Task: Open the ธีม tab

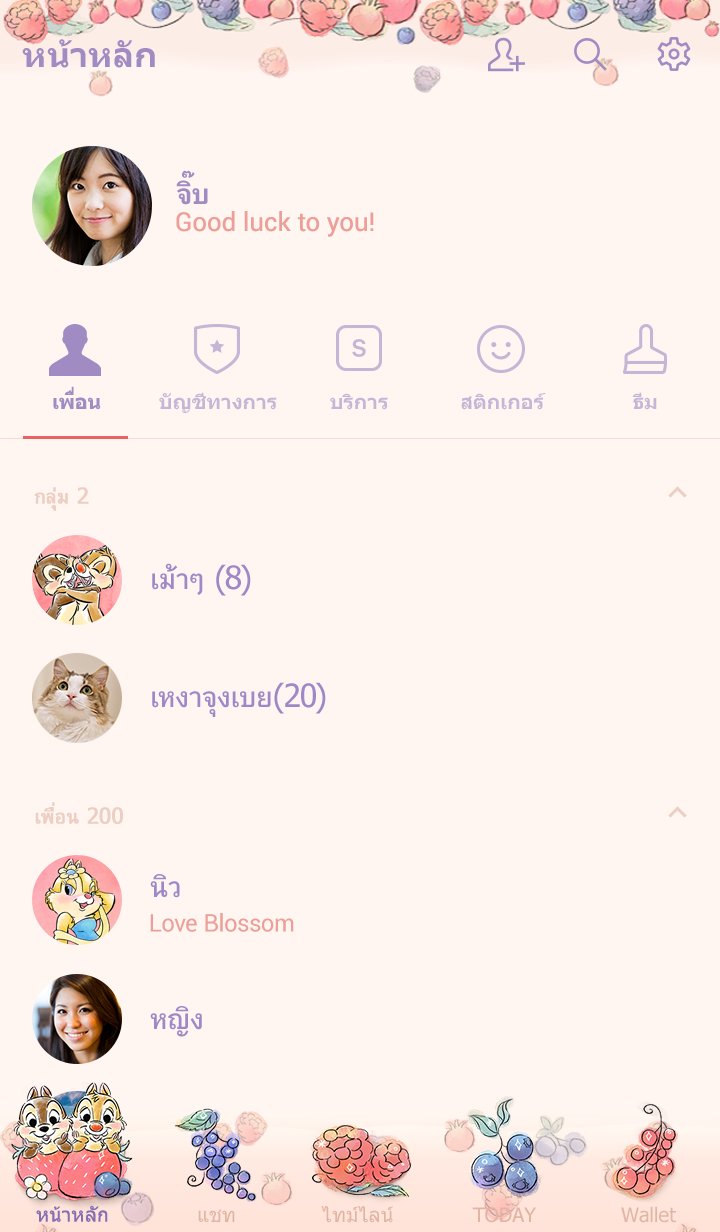Action: tap(645, 370)
